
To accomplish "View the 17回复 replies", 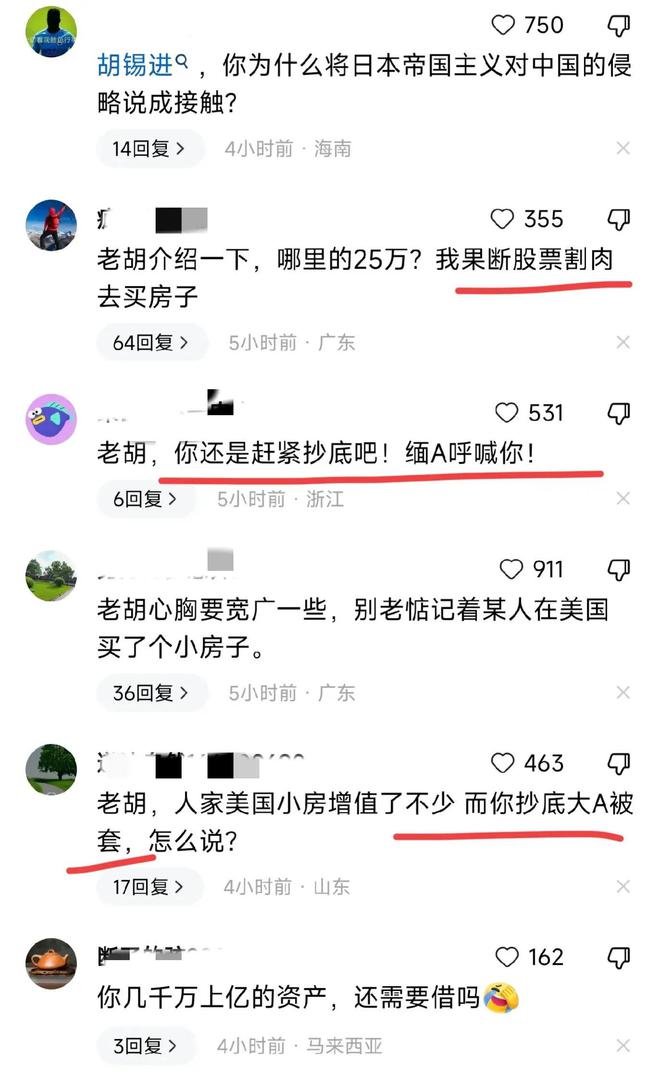I will (149, 887).
